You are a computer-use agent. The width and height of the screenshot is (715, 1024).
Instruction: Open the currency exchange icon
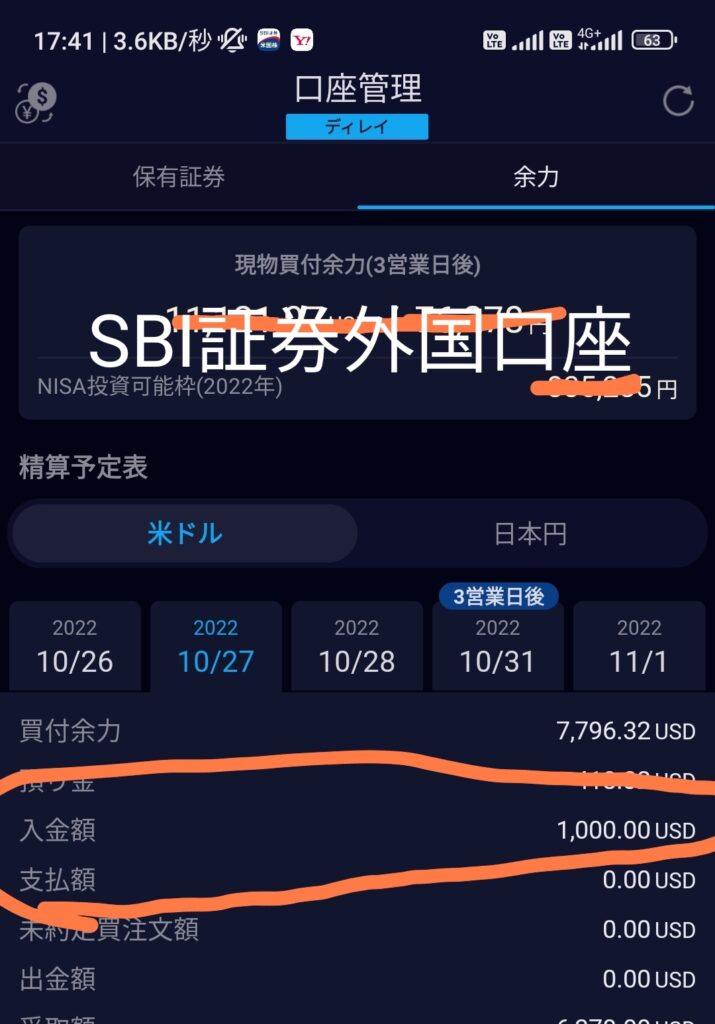click(x=36, y=102)
